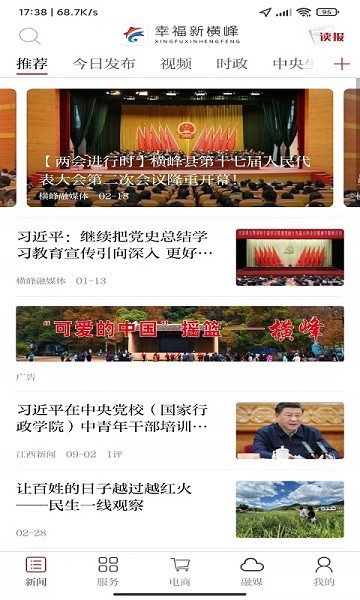Image resolution: width=360 pixels, height=600 pixels.
Task: Tap the 新闻 bottom tab
Action: (36, 571)
